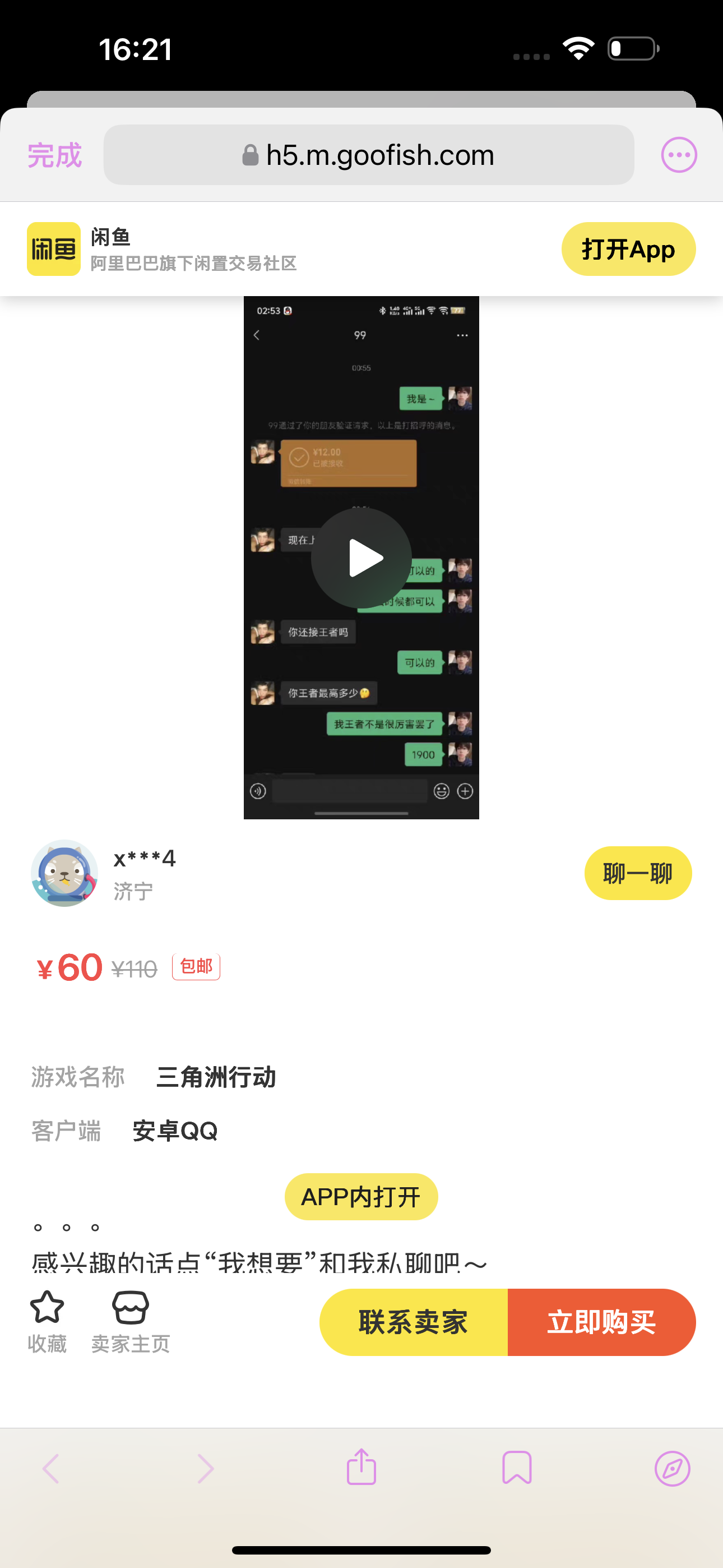This screenshot has width=723, height=1568.
Task: Open 卖家主页
Action: [130, 1322]
